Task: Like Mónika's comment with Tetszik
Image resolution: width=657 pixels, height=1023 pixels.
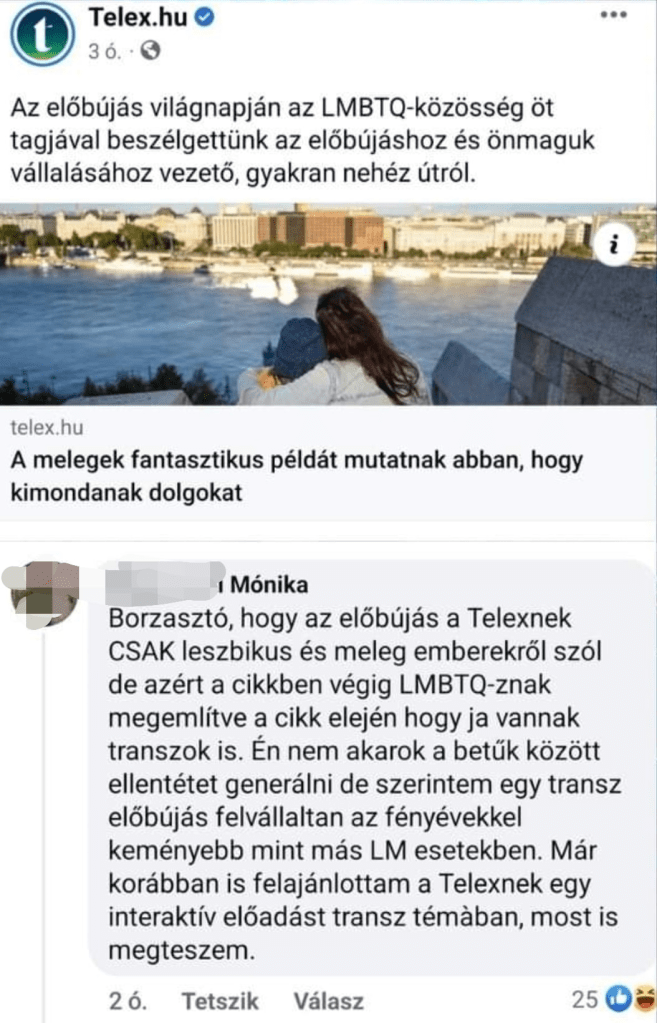Action: [220, 1000]
